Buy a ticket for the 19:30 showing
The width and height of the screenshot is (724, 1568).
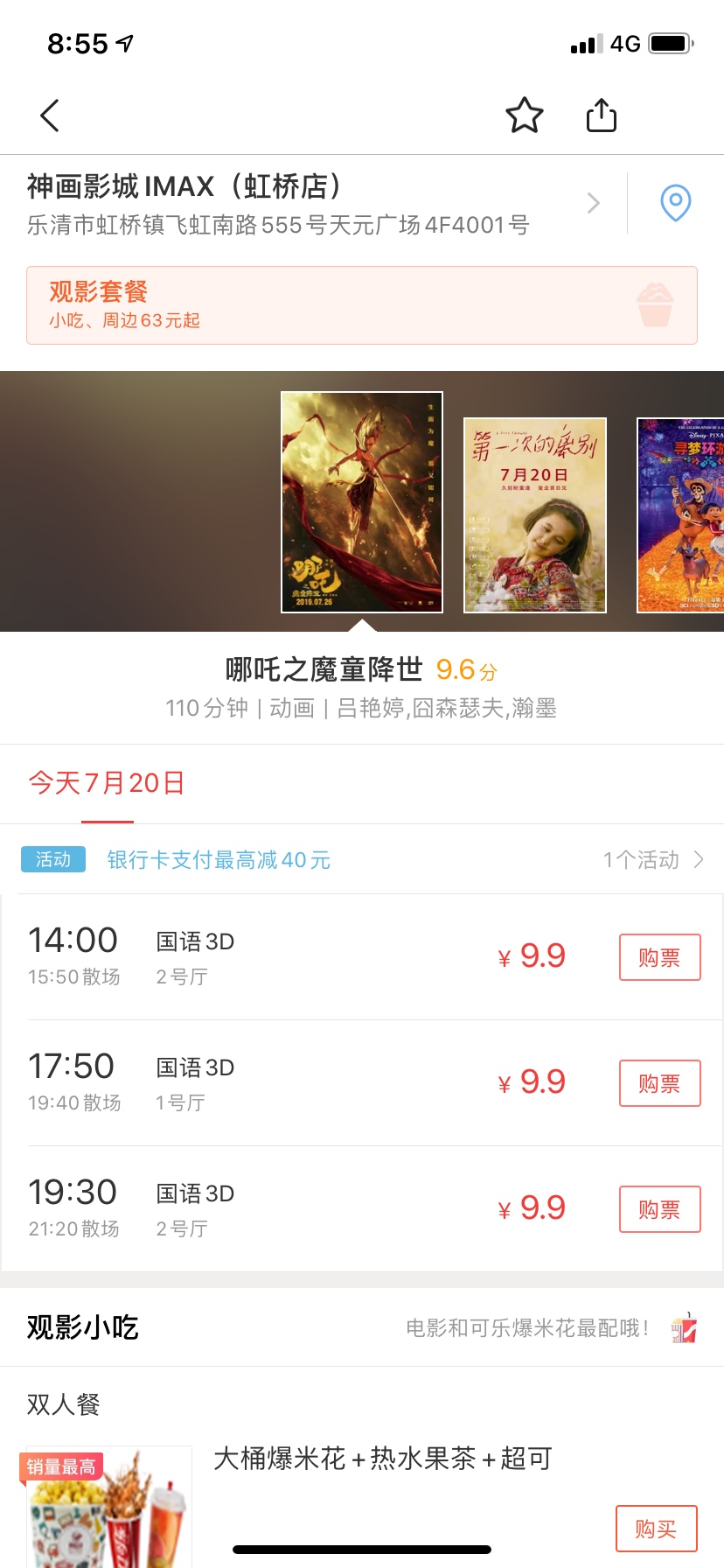tap(659, 1209)
